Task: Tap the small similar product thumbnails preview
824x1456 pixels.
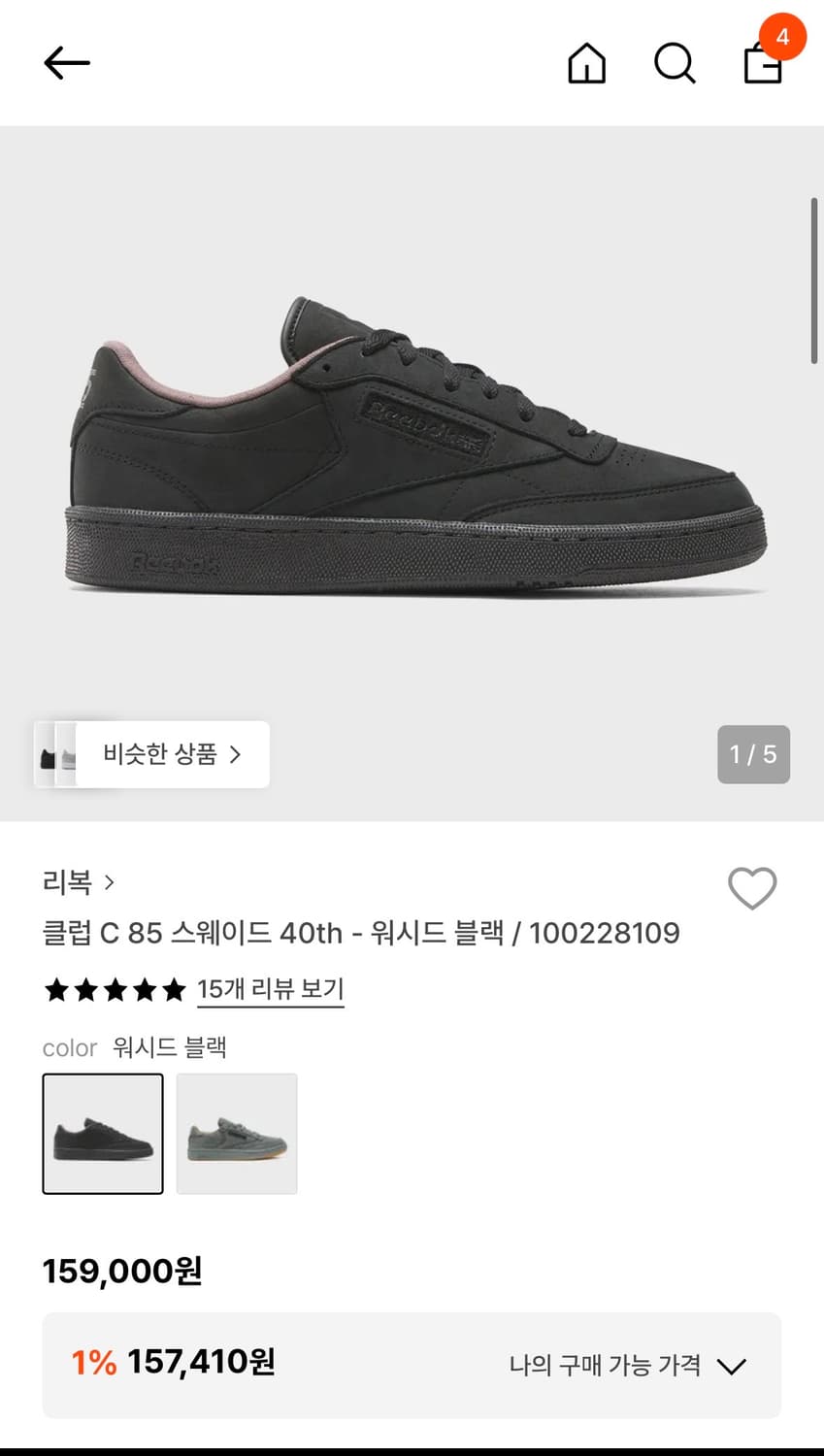Action: (x=60, y=755)
